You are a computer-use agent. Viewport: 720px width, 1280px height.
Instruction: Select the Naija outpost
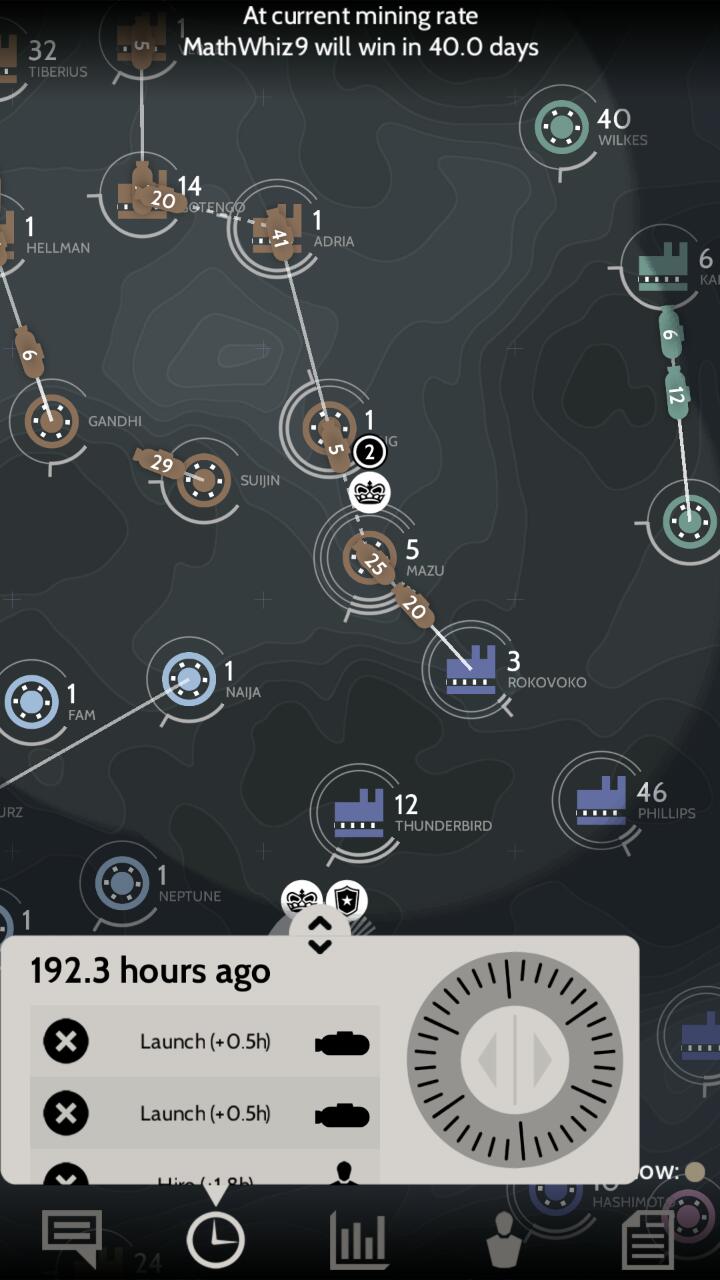pyautogui.click(x=188, y=679)
